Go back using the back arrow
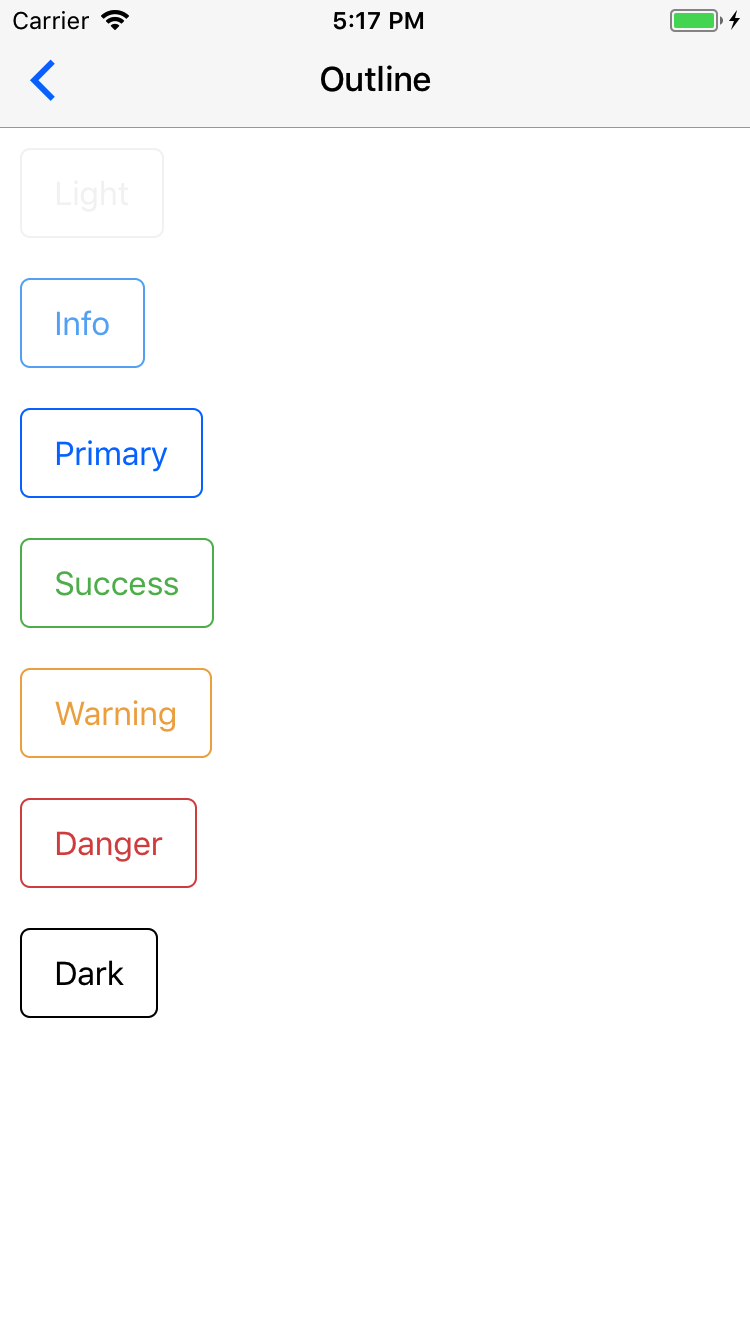Image resolution: width=750 pixels, height=1334 pixels. coord(43,80)
